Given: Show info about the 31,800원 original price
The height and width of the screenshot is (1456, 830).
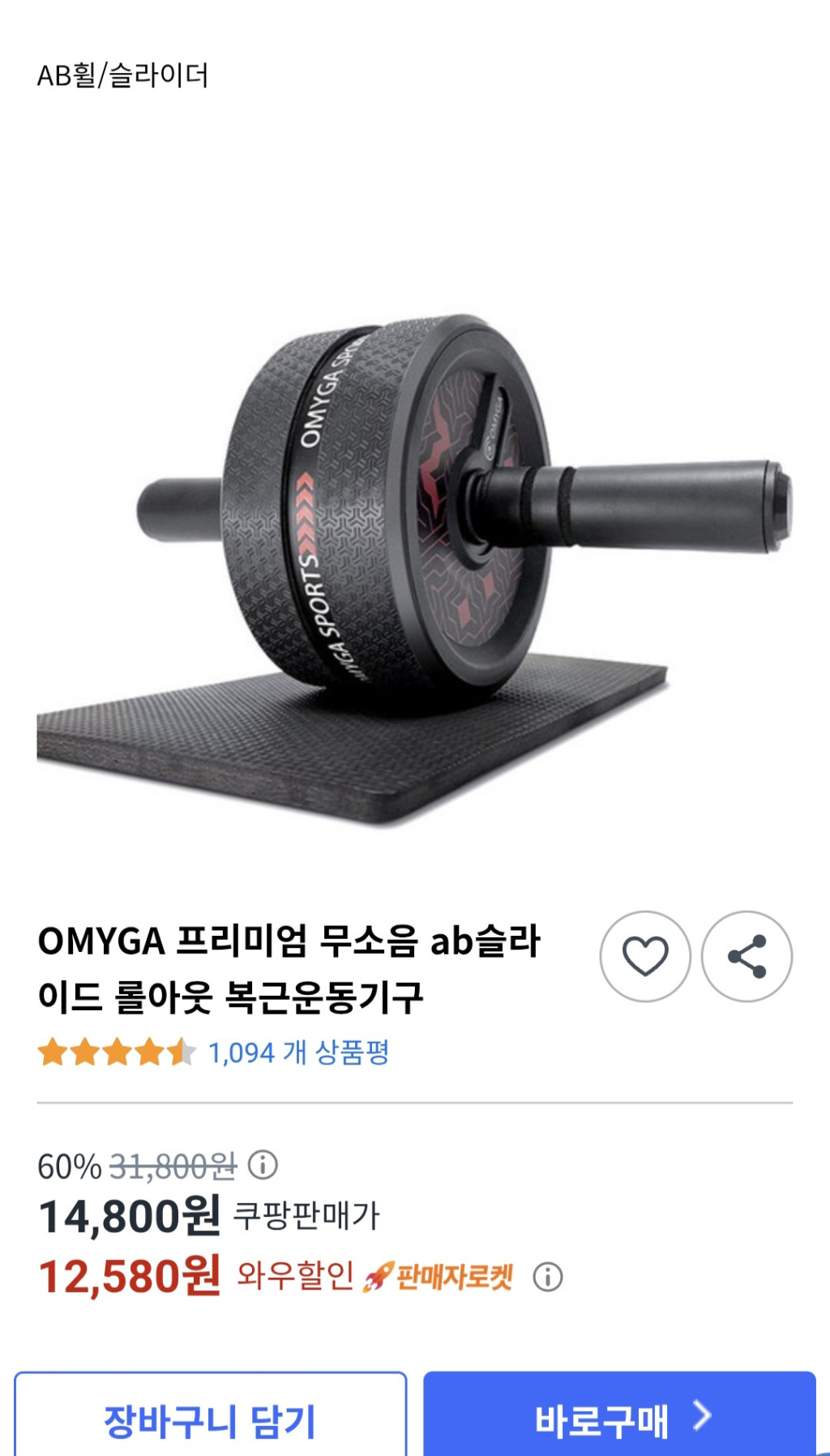Looking at the screenshot, I should coord(263,1165).
